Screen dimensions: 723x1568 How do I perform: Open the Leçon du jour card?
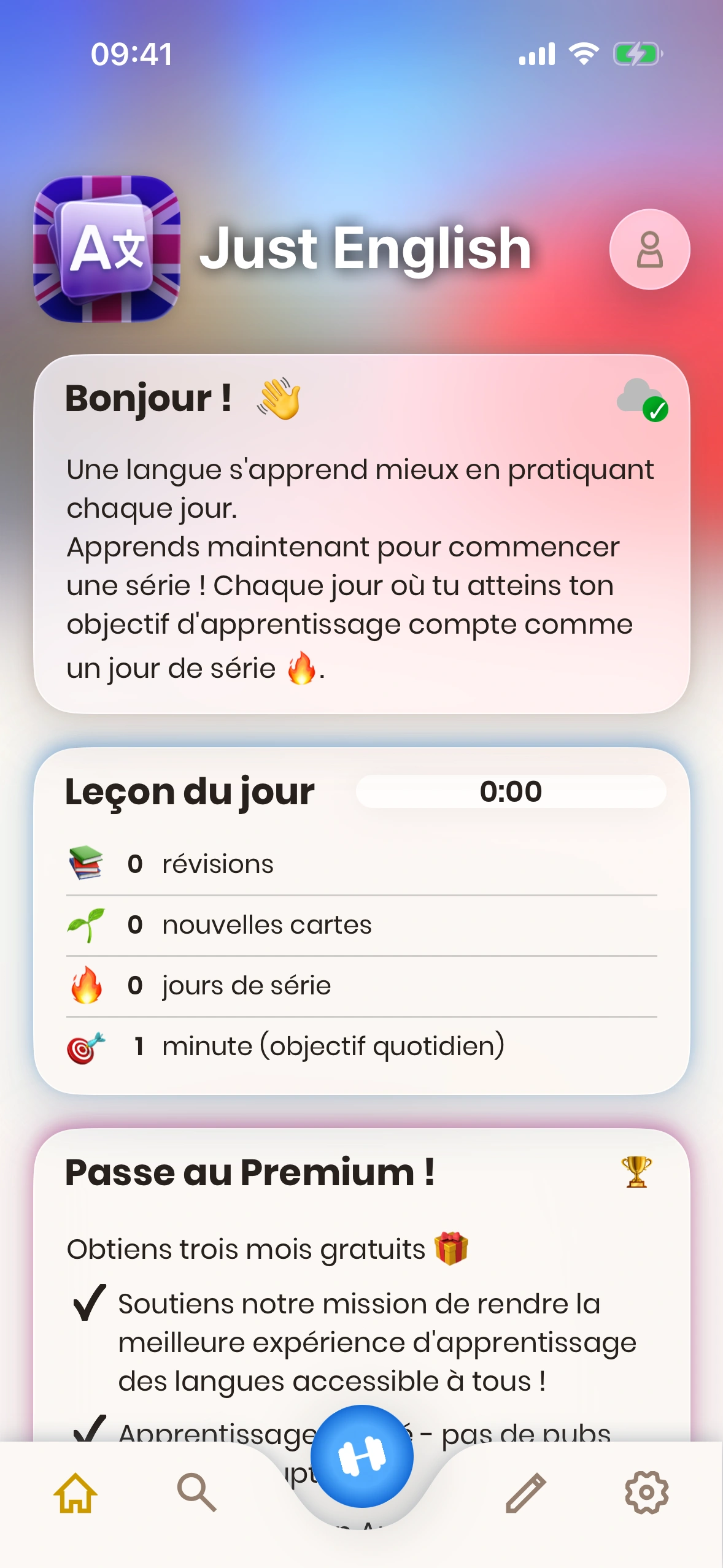pos(361,920)
